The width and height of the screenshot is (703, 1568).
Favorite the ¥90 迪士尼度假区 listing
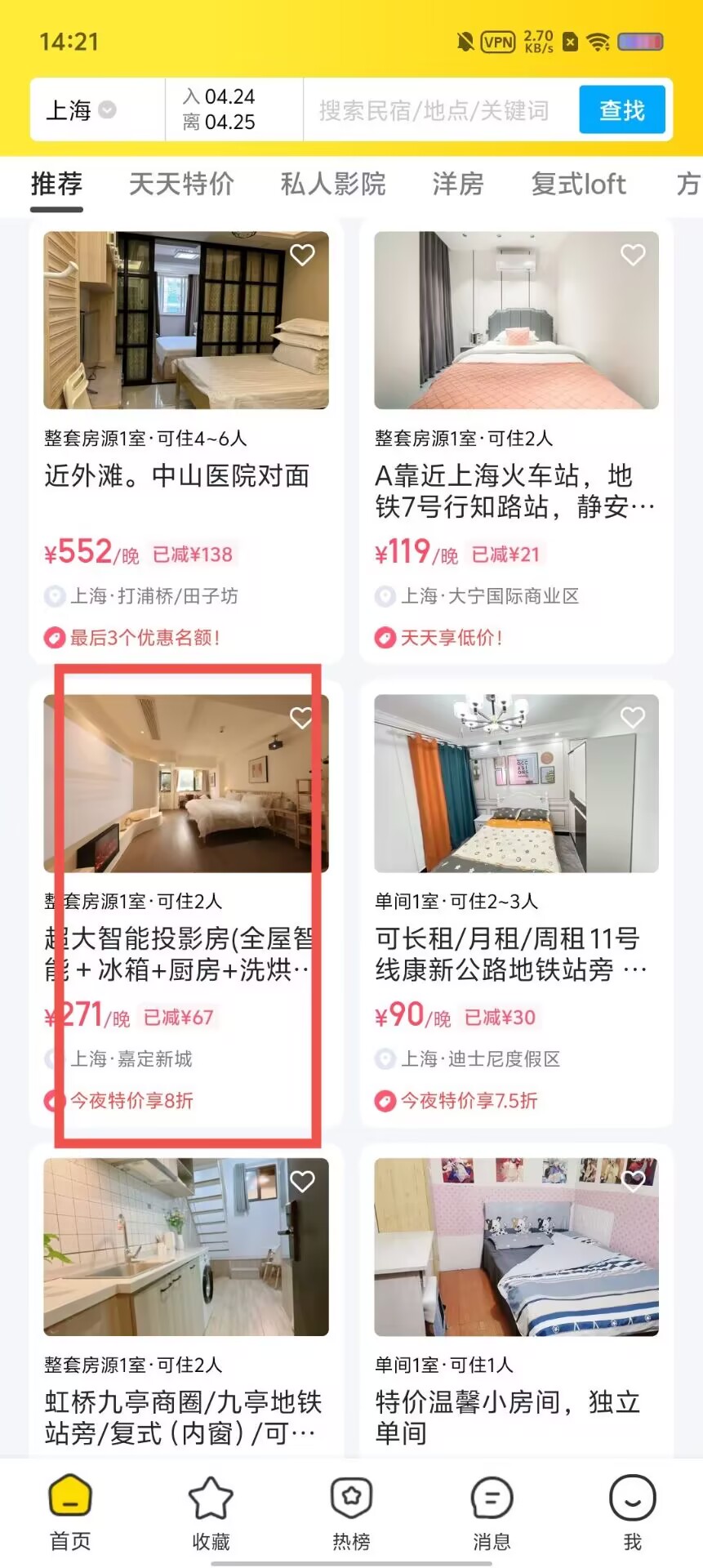click(x=633, y=718)
